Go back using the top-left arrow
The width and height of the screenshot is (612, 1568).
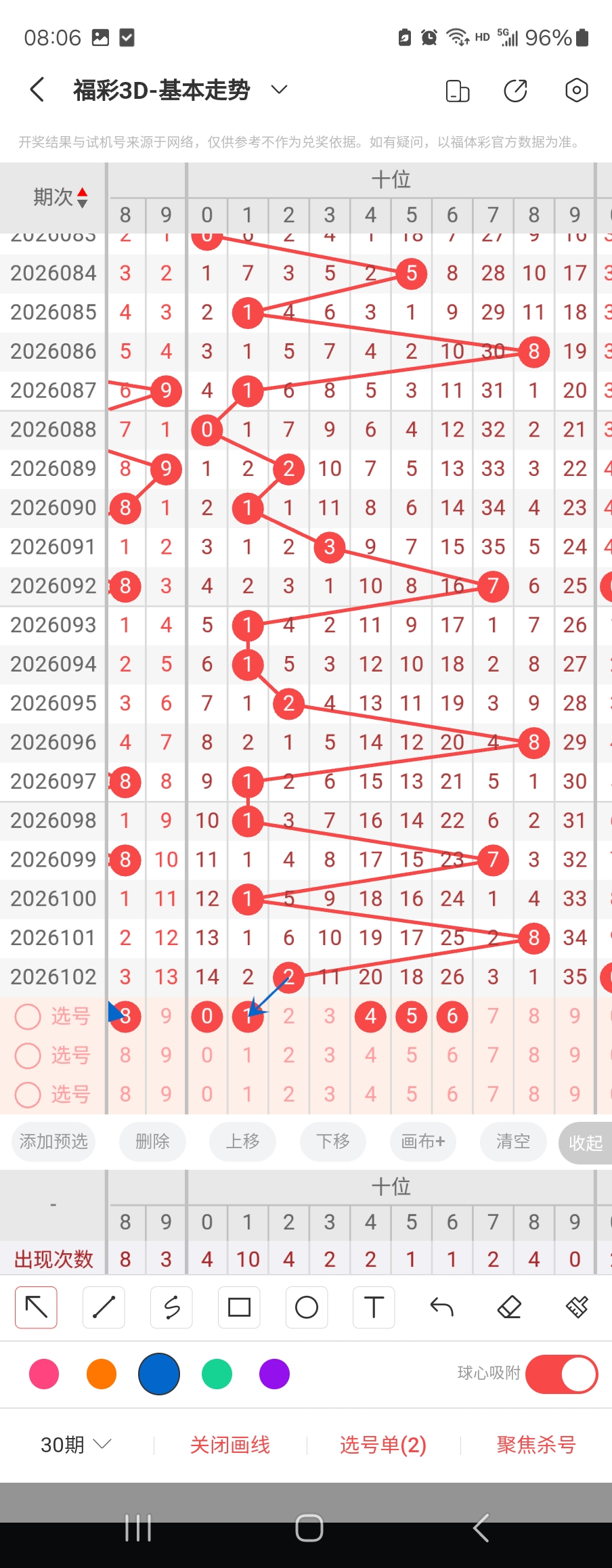38,89
